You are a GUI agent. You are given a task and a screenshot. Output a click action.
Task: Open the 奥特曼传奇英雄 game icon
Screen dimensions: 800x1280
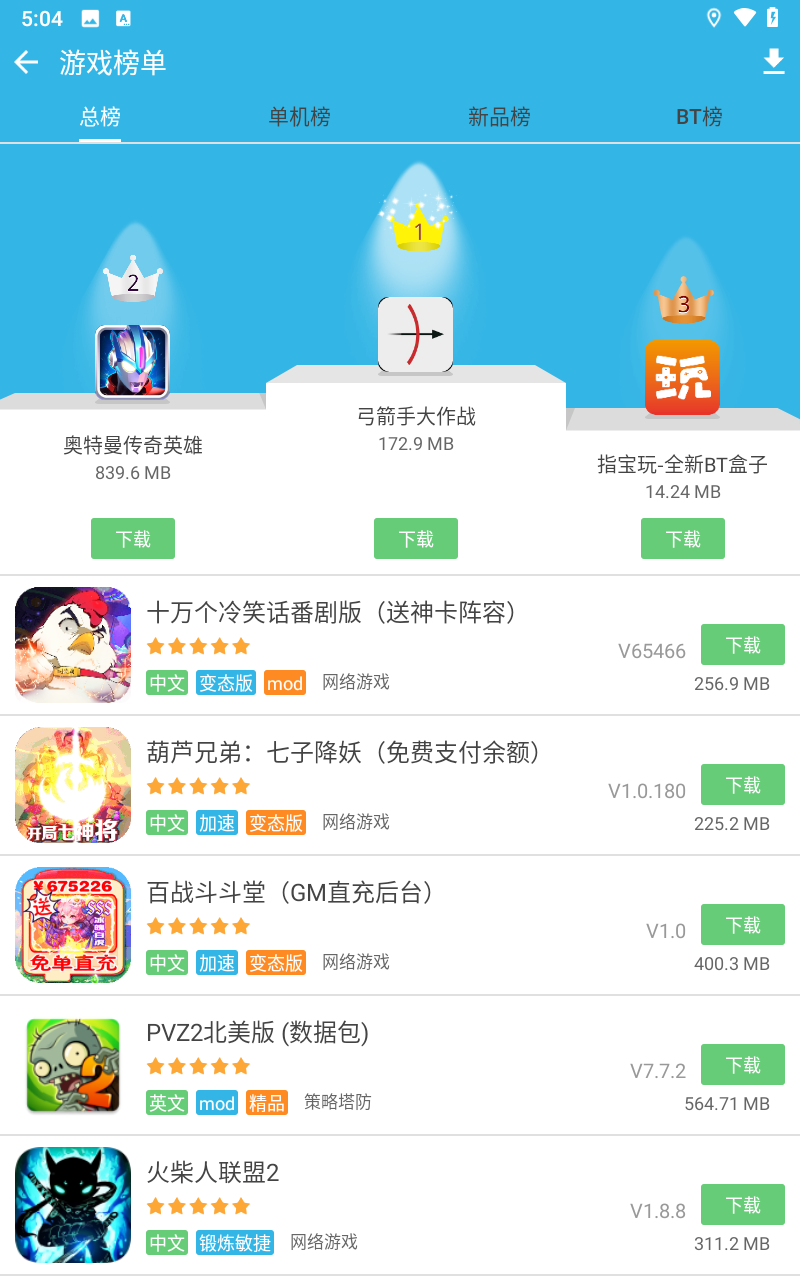(x=133, y=362)
